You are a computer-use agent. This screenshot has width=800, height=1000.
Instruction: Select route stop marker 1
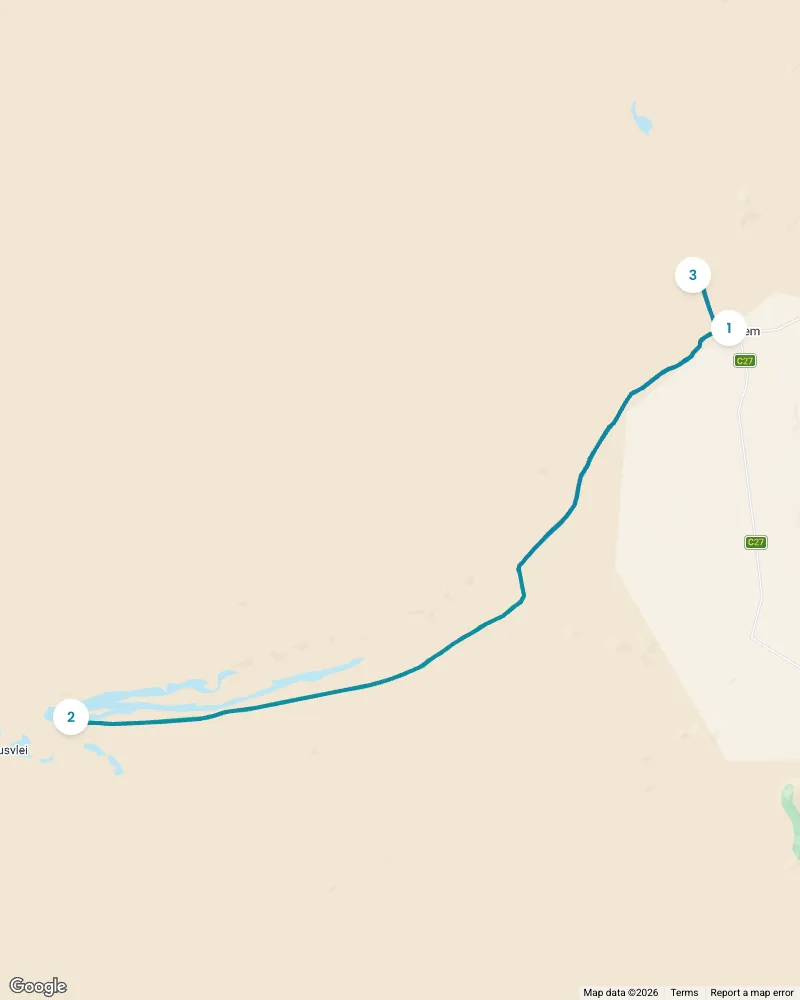coord(728,328)
